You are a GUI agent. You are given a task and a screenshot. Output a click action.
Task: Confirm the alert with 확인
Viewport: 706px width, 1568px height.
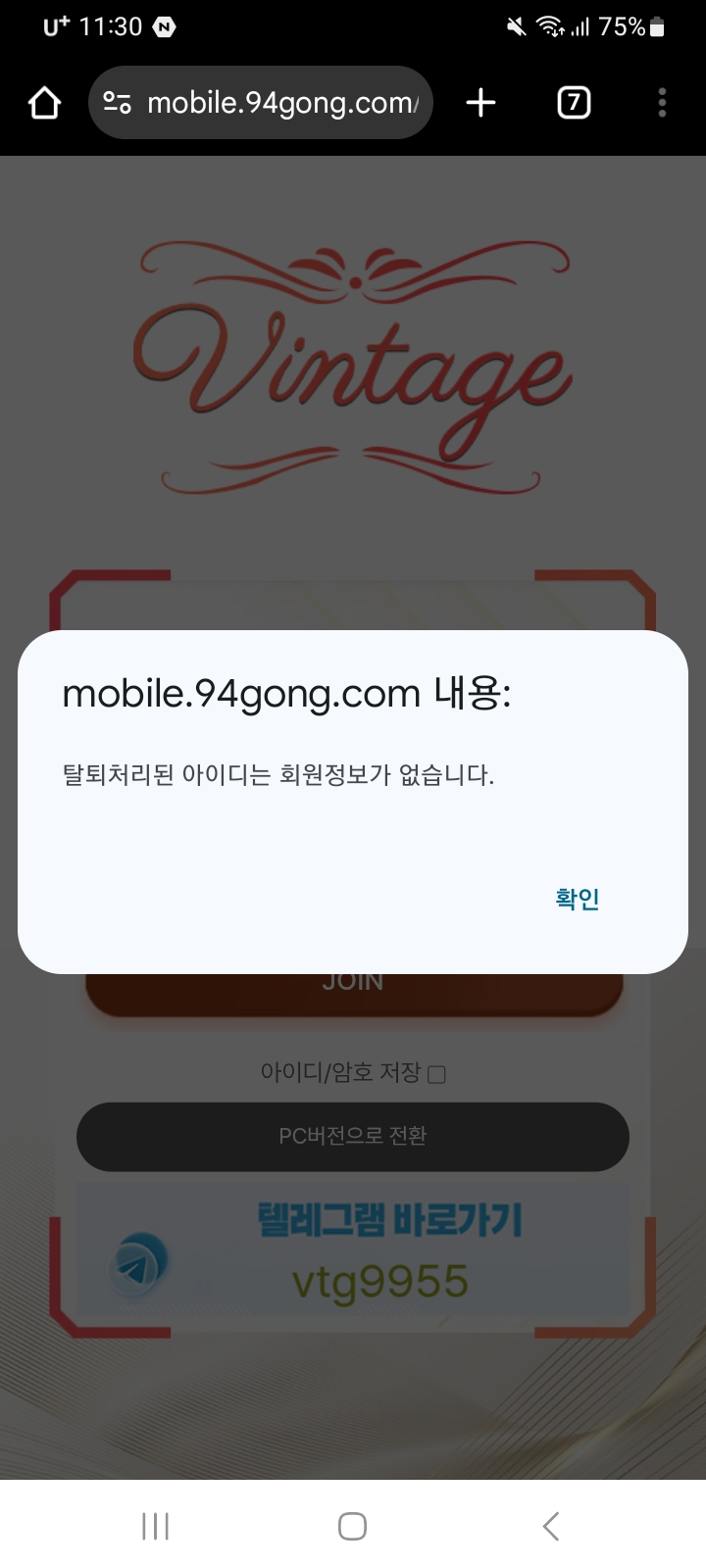coord(577,899)
